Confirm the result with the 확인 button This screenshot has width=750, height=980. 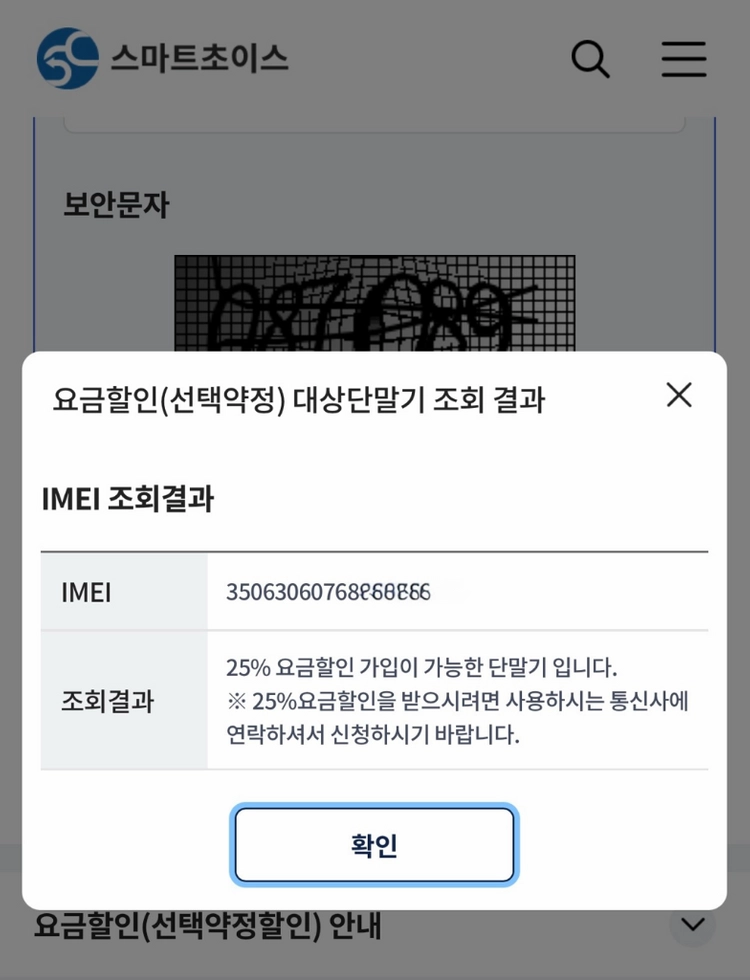pos(374,845)
